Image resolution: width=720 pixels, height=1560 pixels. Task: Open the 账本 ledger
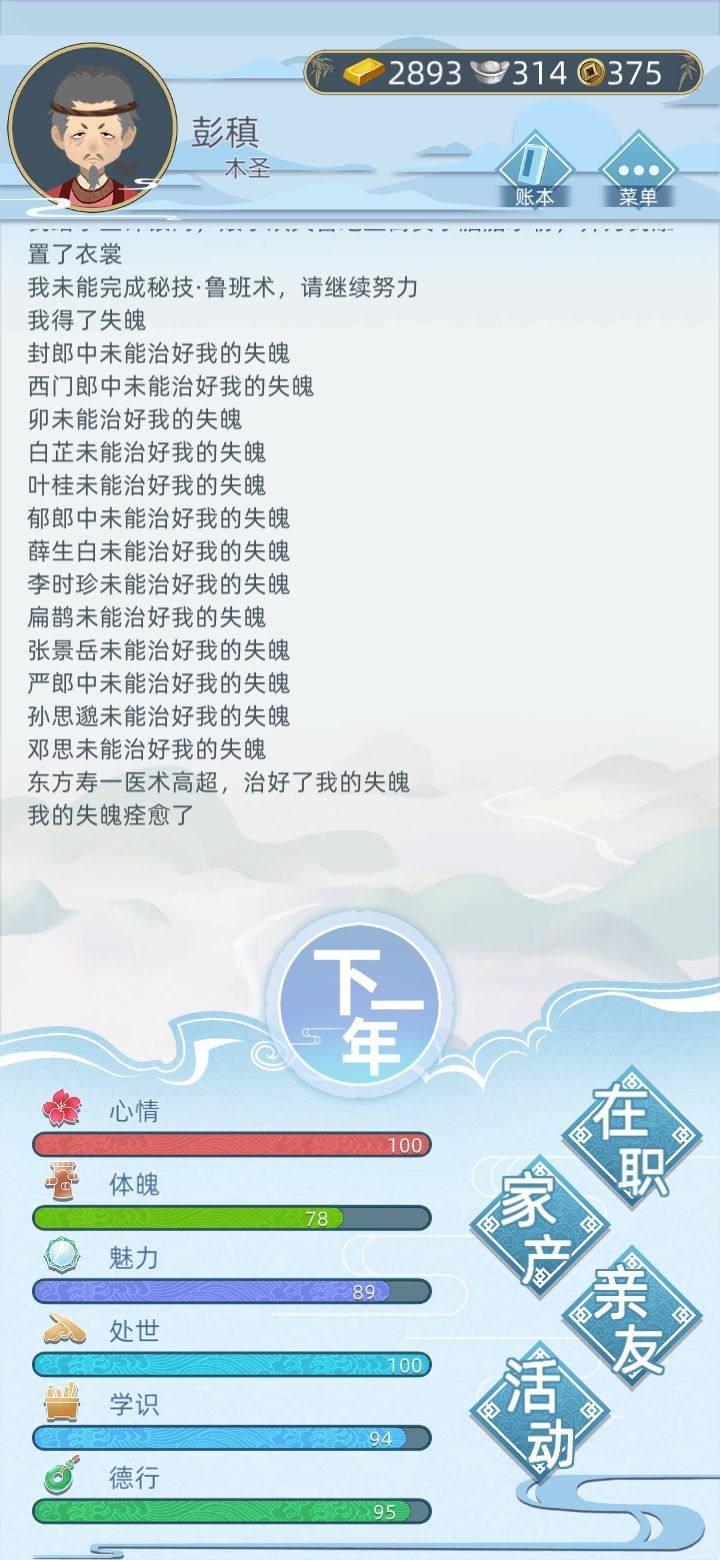(533, 174)
